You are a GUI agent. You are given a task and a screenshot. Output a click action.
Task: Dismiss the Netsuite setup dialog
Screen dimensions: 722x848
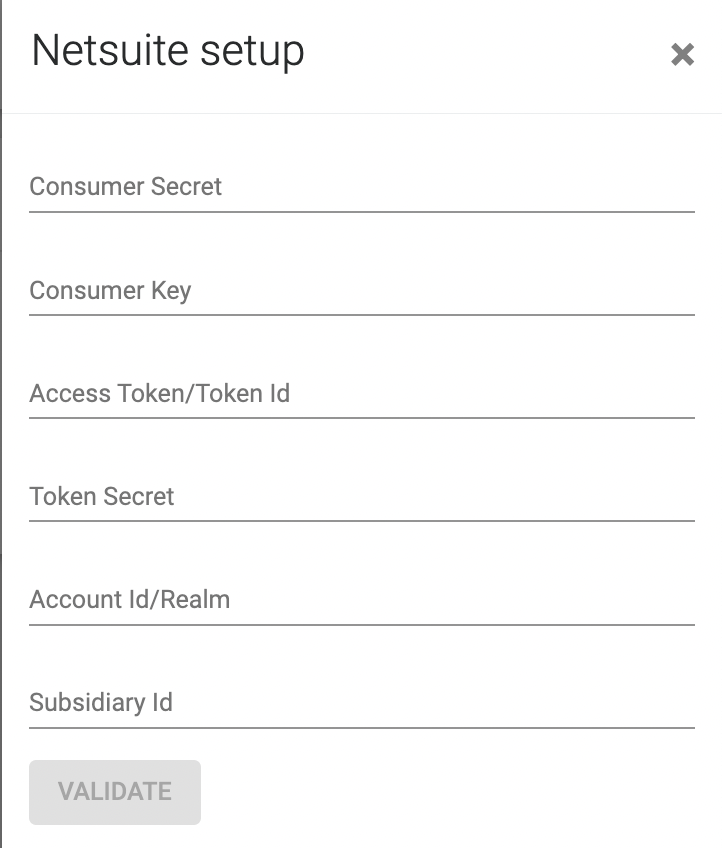coord(684,55)
